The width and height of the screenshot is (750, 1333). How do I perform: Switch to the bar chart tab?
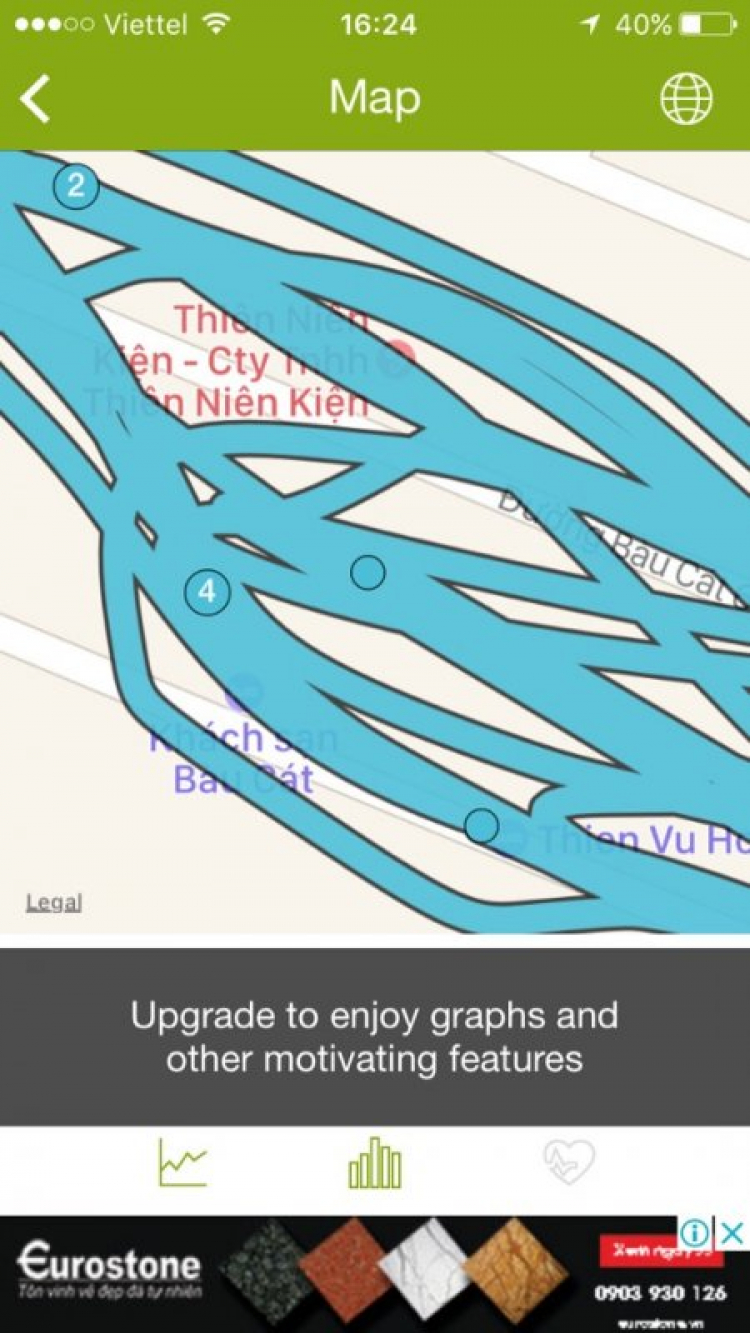[x=375, y=1164]
